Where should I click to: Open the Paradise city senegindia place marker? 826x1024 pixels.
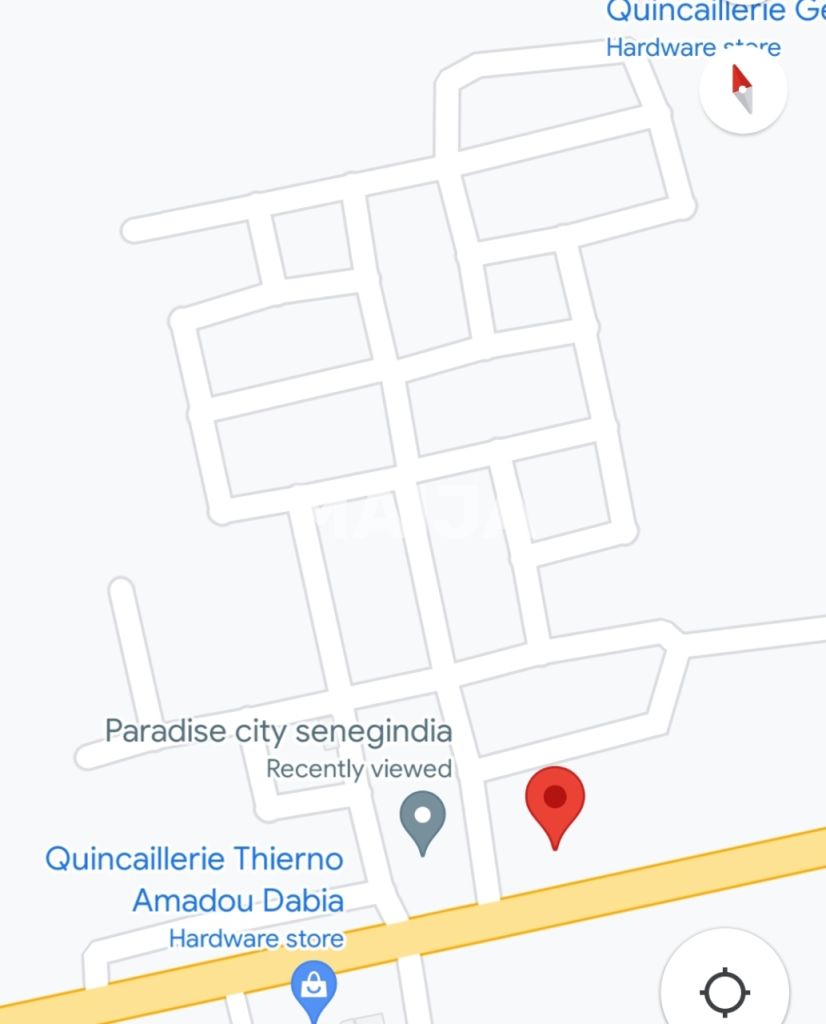click(x=422, y=820)
